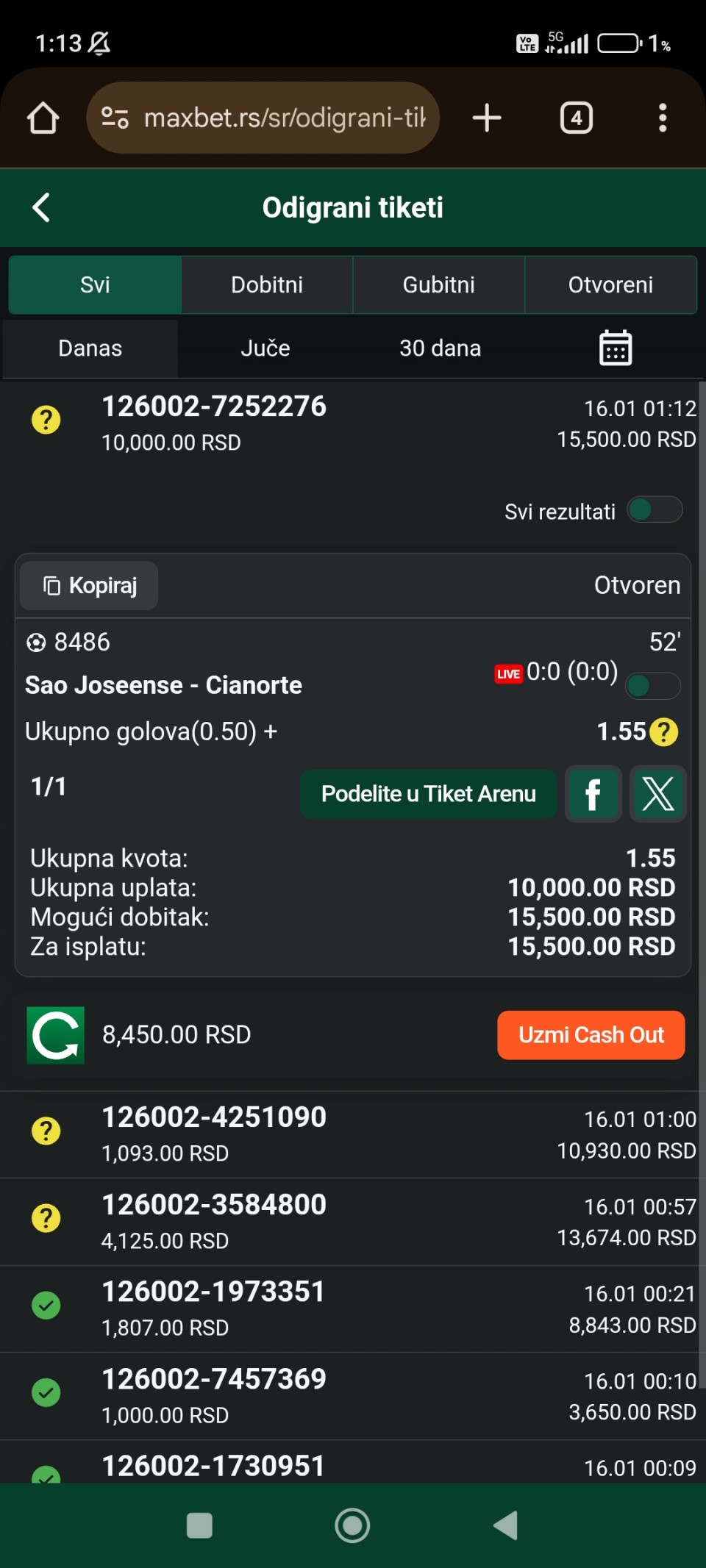The width and height of the screenshot is (706, 1568).
Task: Filter tickets by Juče
Action: pos(265,348)
